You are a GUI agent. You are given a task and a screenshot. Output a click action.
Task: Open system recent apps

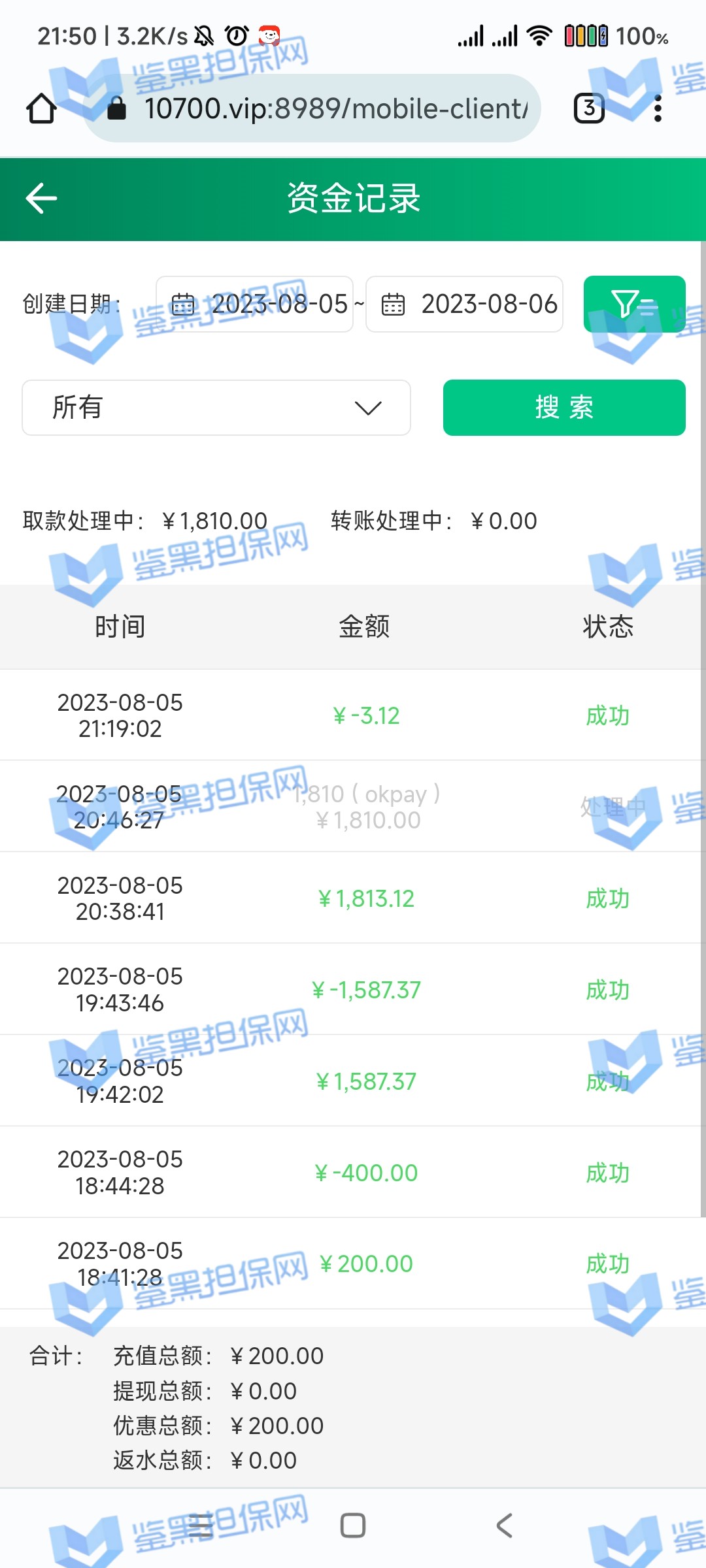pos(200,1526)
